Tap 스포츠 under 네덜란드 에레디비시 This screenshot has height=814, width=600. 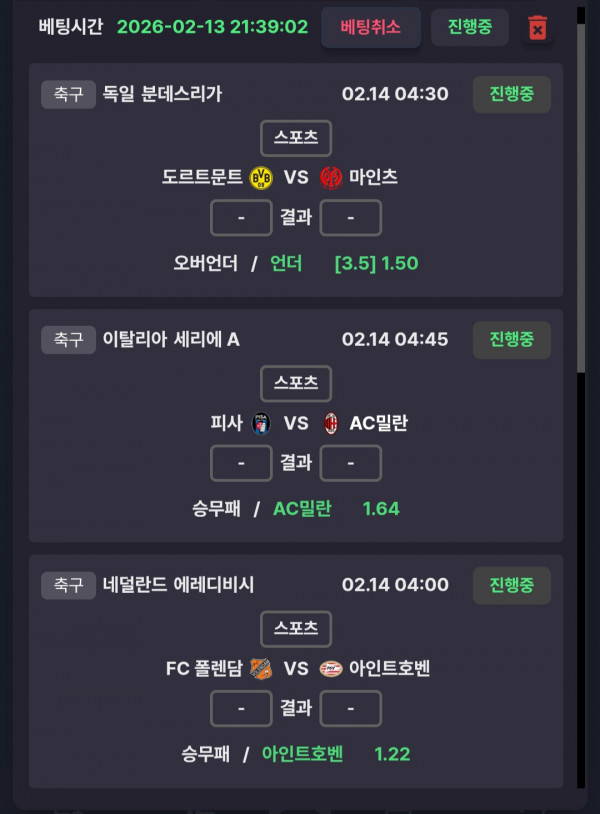[296, 628]
